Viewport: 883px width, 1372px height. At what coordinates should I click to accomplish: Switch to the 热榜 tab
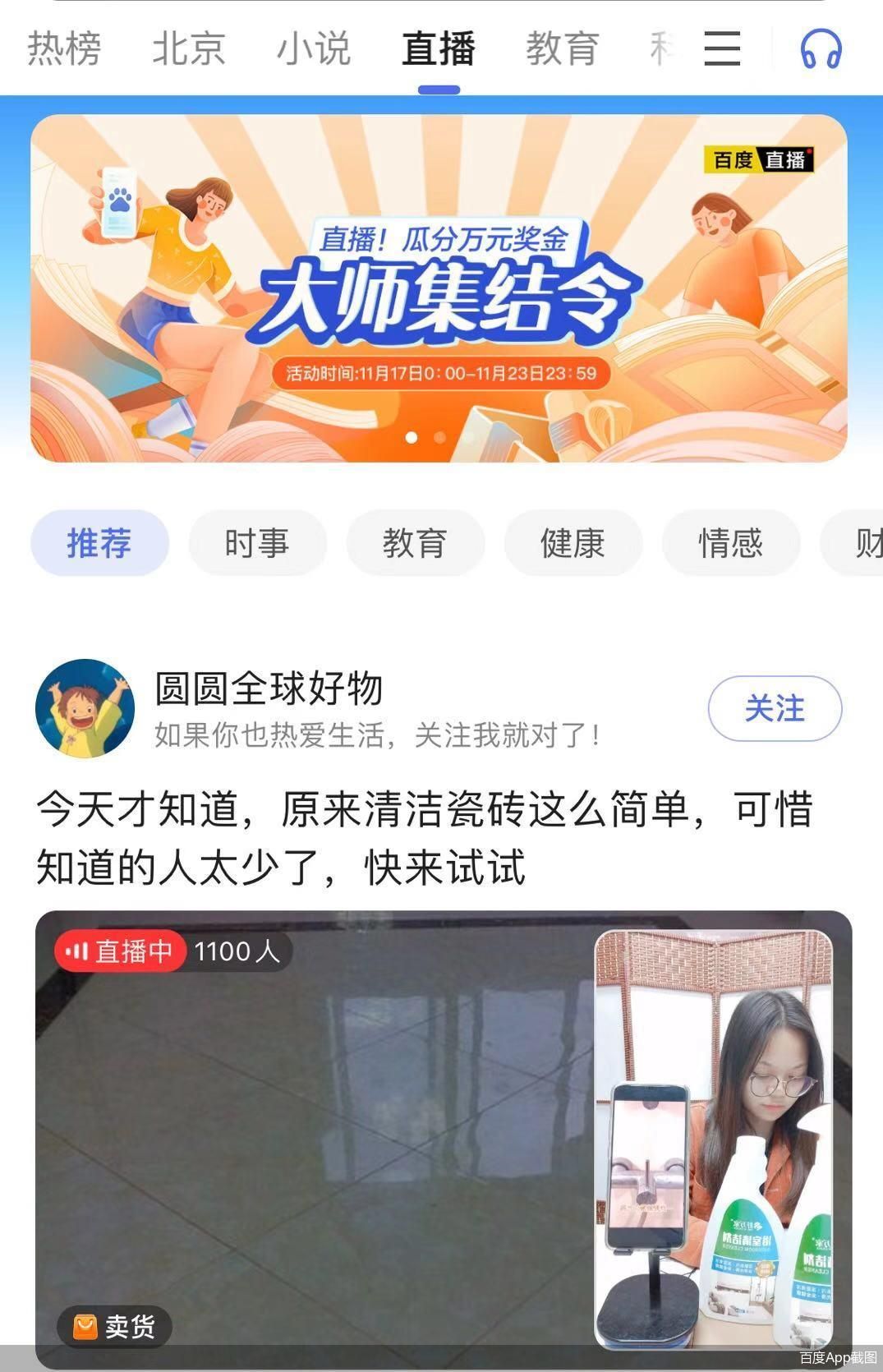[x=64, y=48]
